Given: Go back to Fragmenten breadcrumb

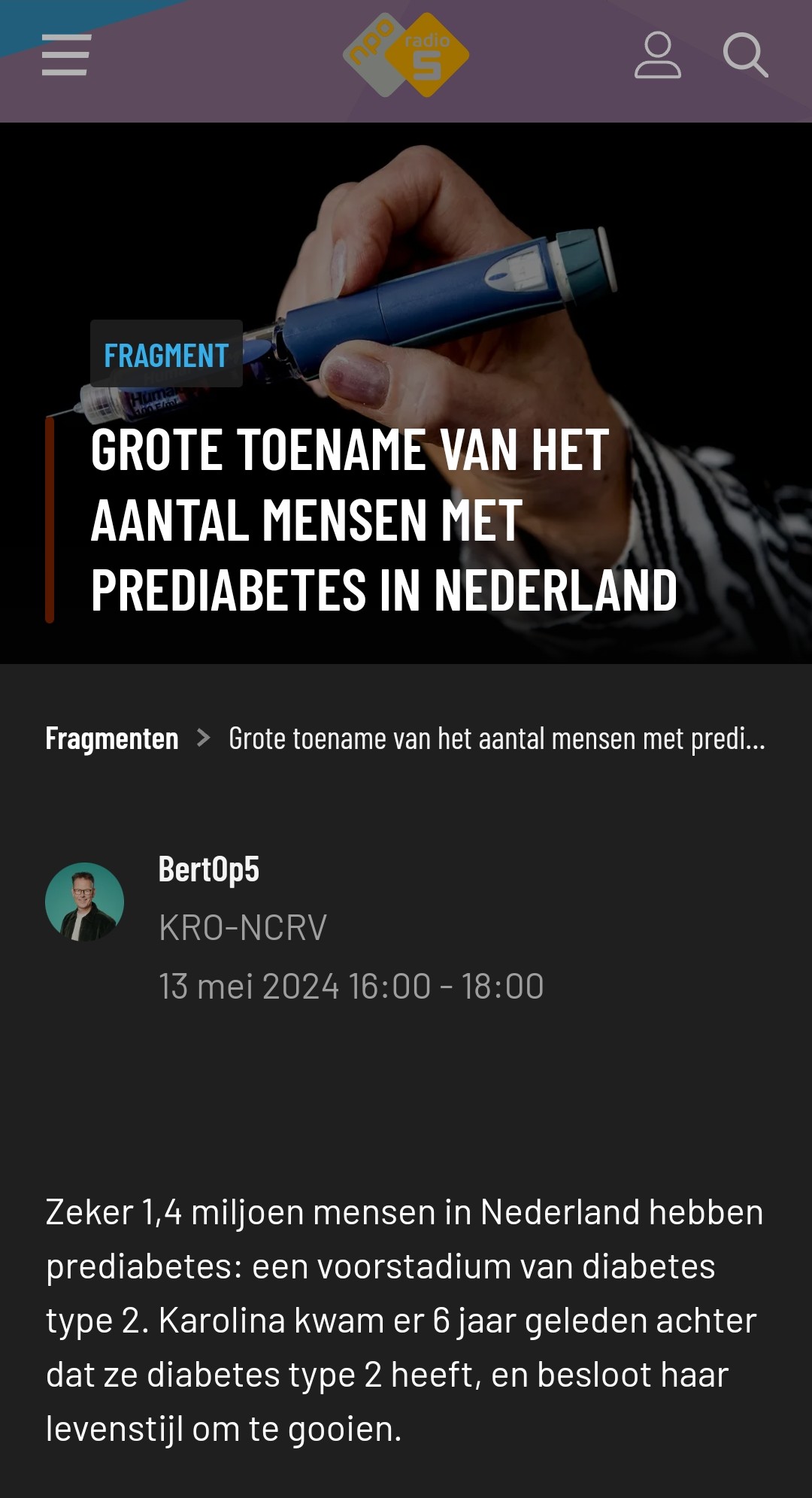Looking at the screenshot, I should (112, 738).
